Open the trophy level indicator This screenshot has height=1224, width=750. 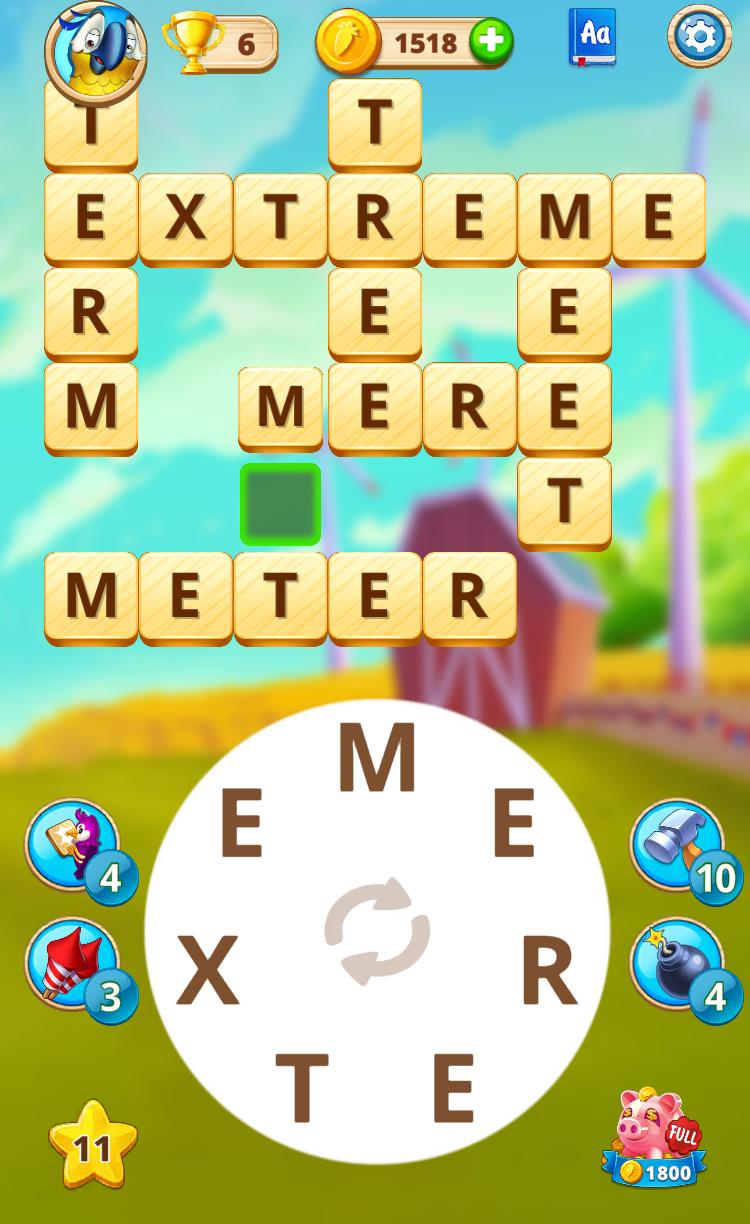click(x=222, y=43)
